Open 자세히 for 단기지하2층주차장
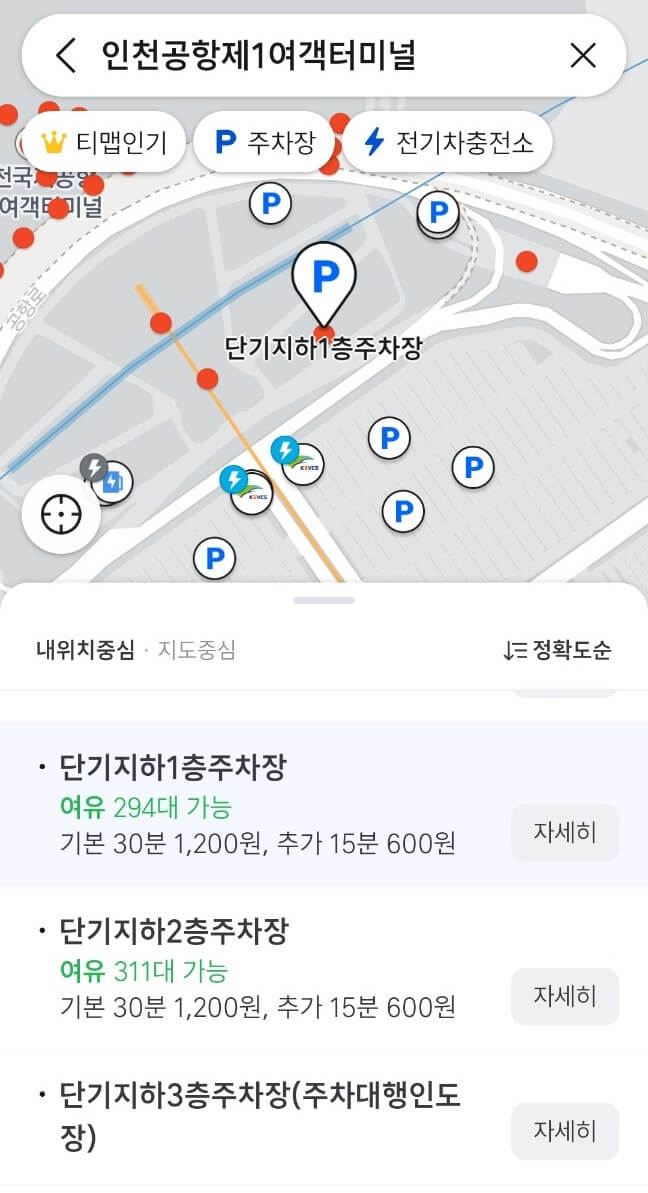This screenshot has width=648, height=1193. click(564, 996)
